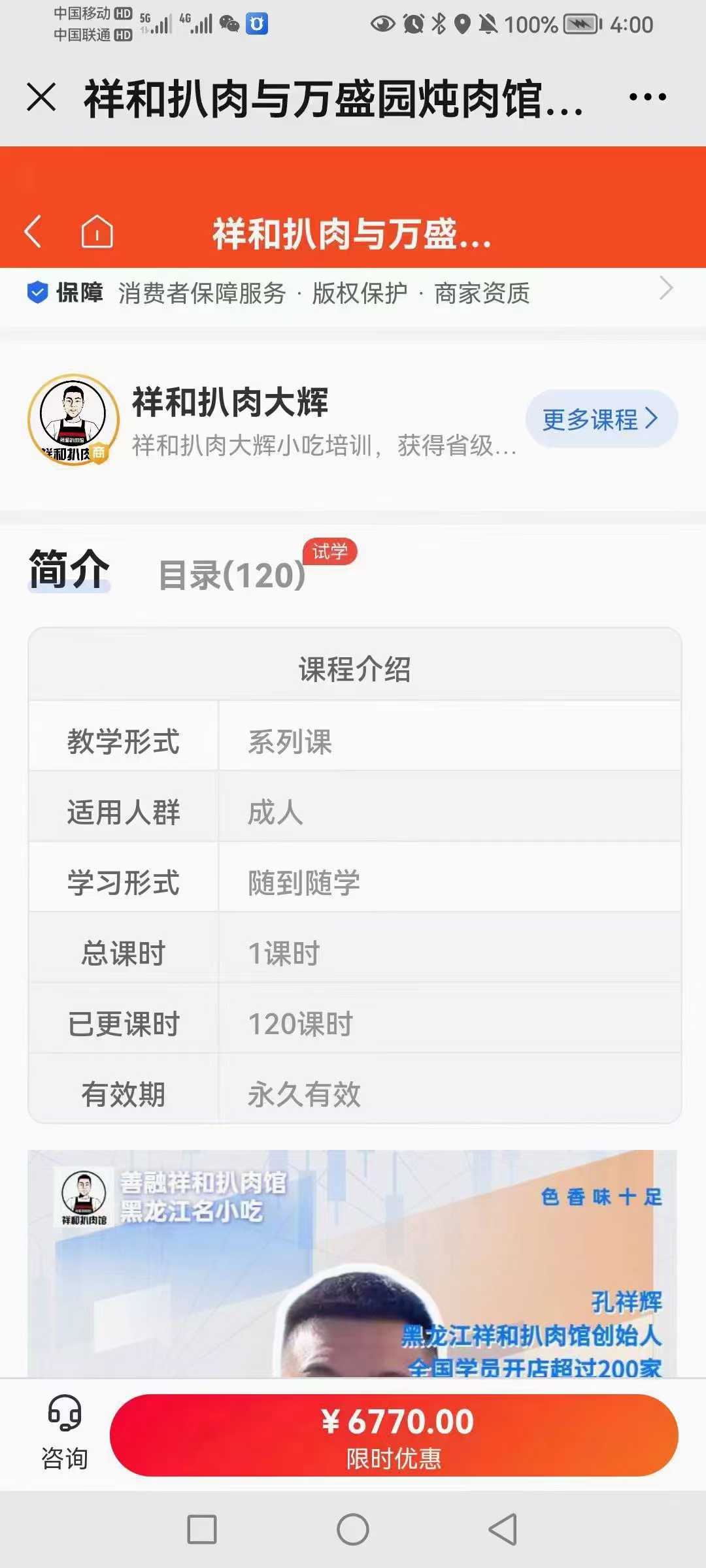Expand consumer protection details via right chevron
The image size is (706, 1568).
(x=665, y=287)
